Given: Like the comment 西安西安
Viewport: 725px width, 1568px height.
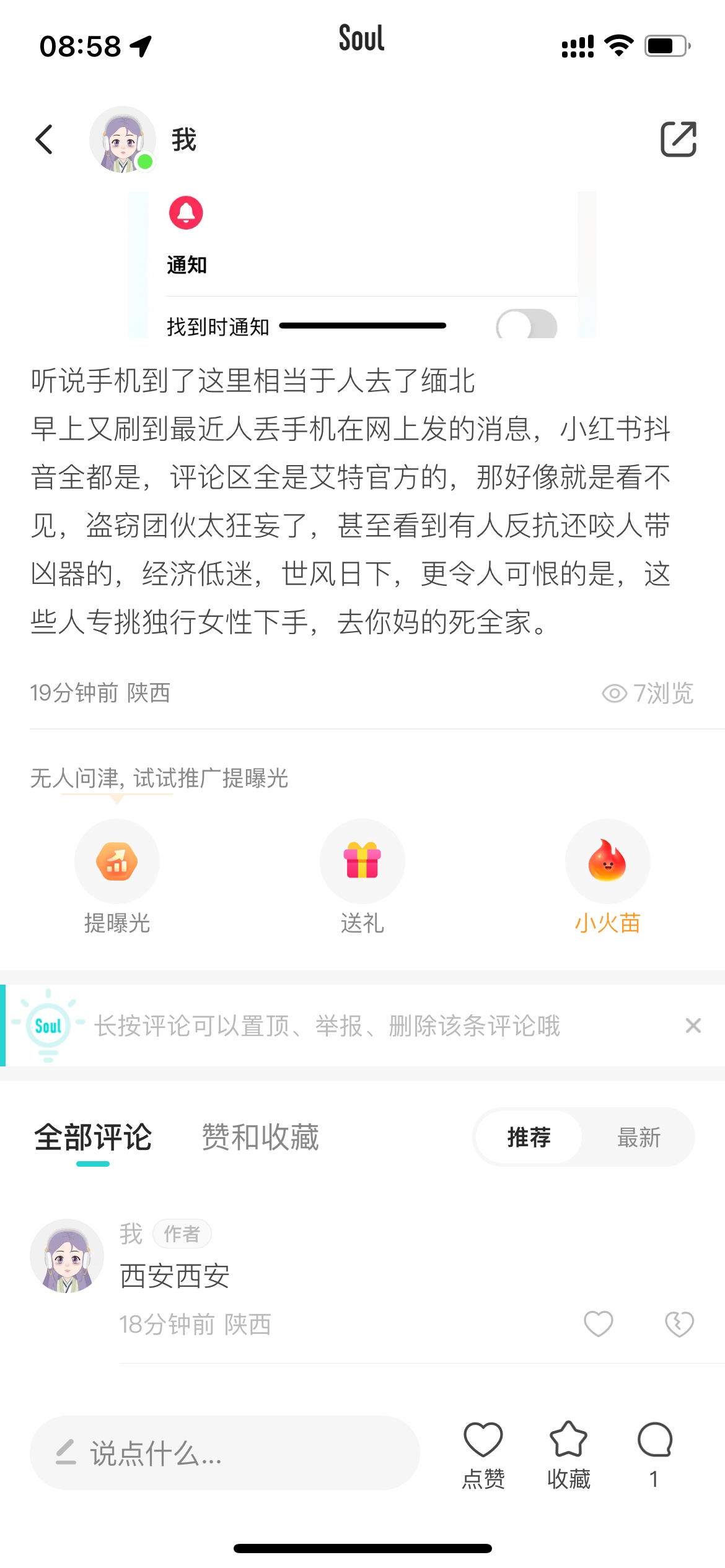Looking at the screenshot, I should pyautogui.click(x=599, y=1324).
